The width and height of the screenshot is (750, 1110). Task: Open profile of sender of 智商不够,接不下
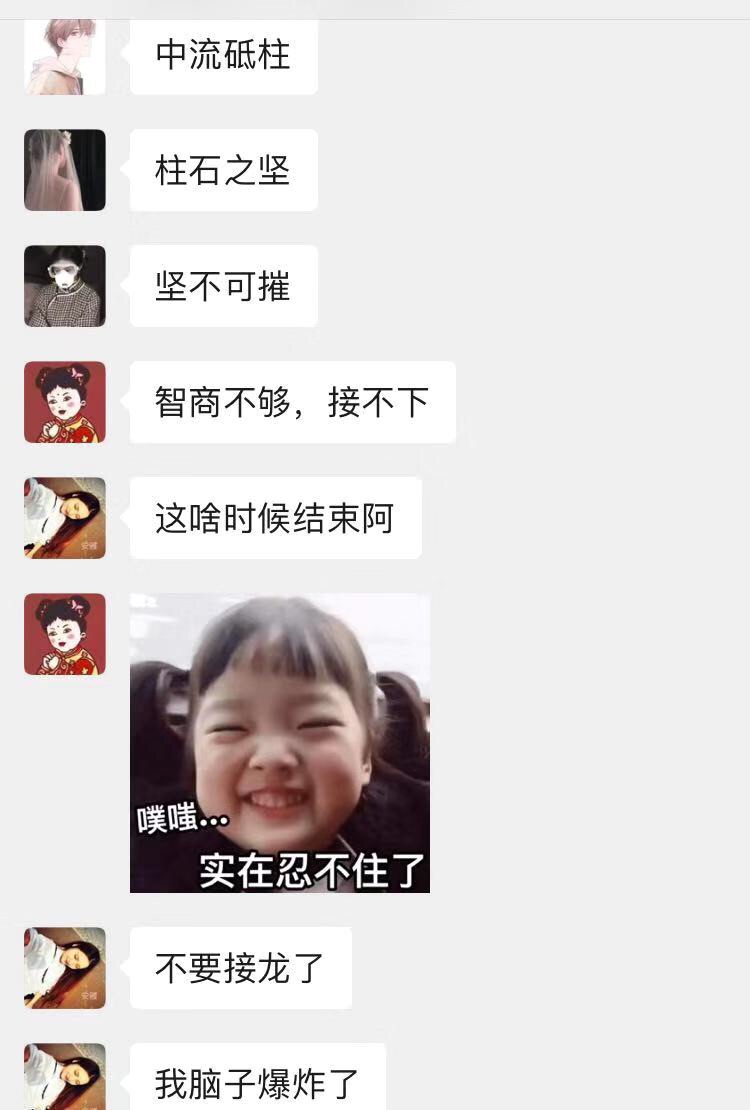[65, 402]
